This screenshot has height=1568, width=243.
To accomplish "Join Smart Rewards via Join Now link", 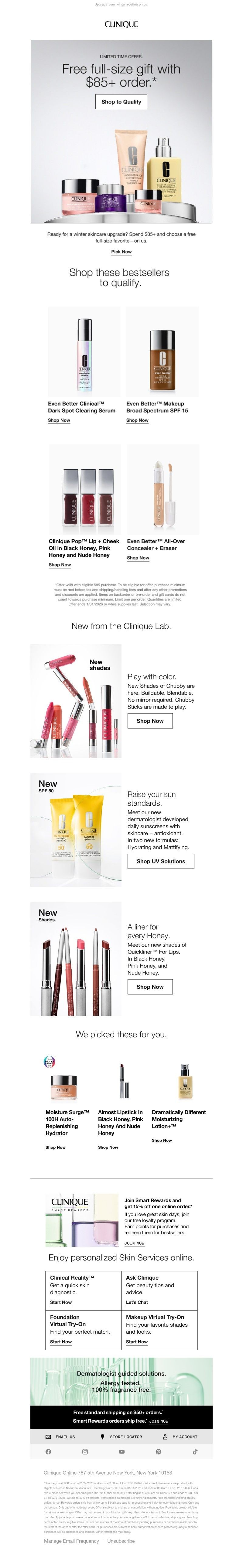I will [134, 1243].
